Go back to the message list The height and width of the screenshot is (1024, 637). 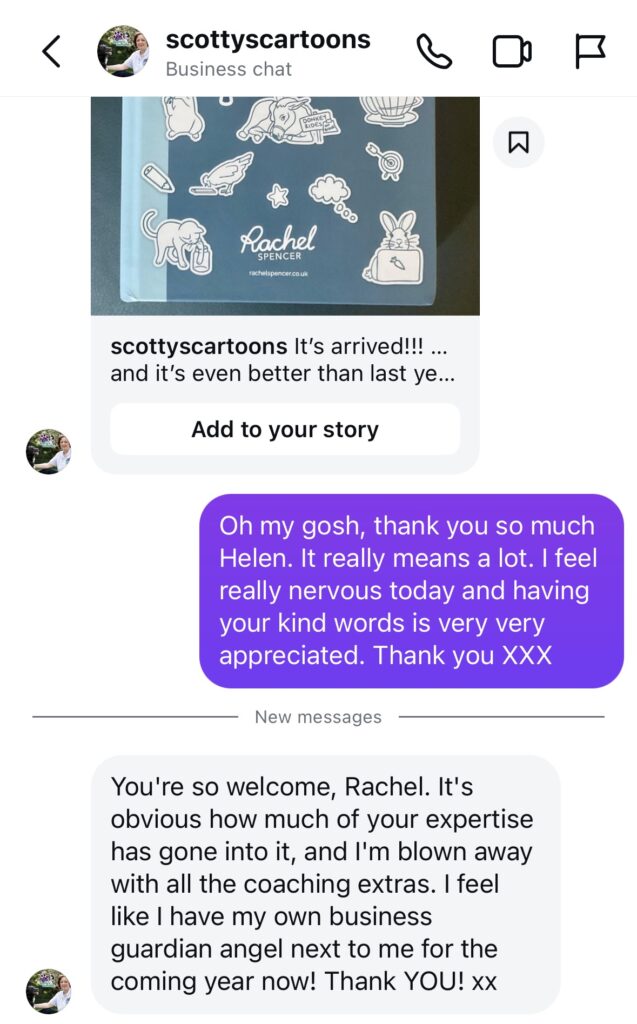[52, 52]
